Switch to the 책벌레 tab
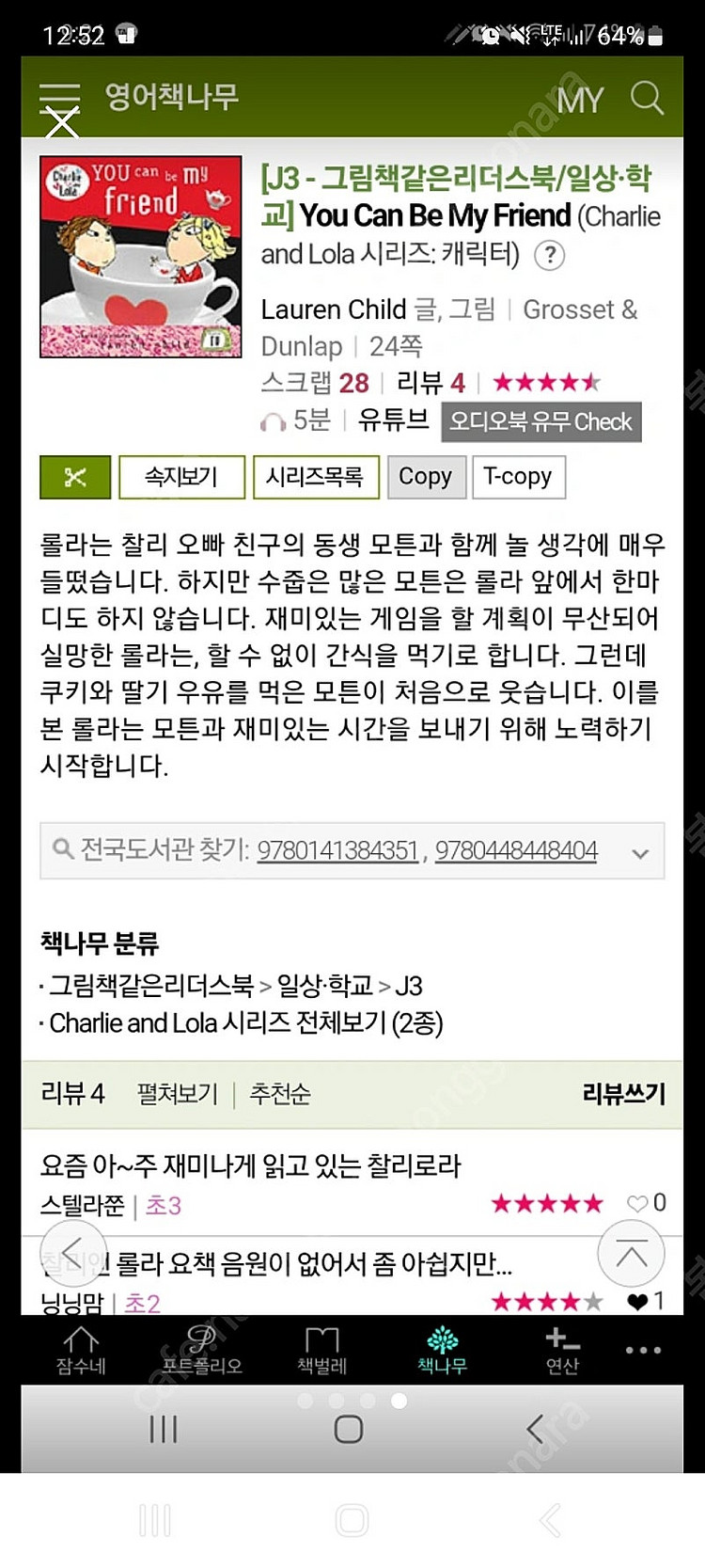Viewport: 705px width, 1568px height. [x=321, y=1351]
